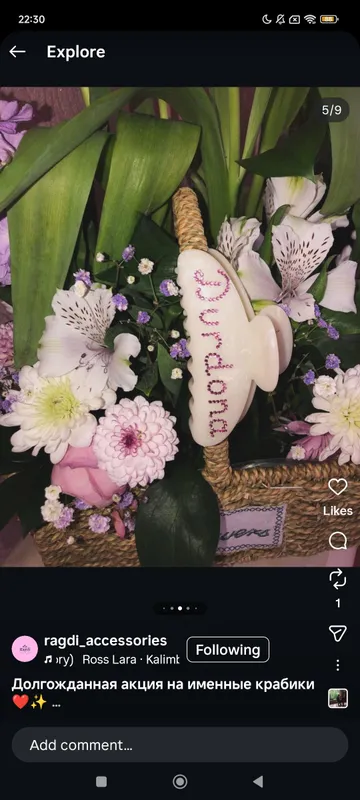The width and height of the screenshot is (360, 800).
Task: Open recent apps via the square button
Action: (x=101, y=781)
